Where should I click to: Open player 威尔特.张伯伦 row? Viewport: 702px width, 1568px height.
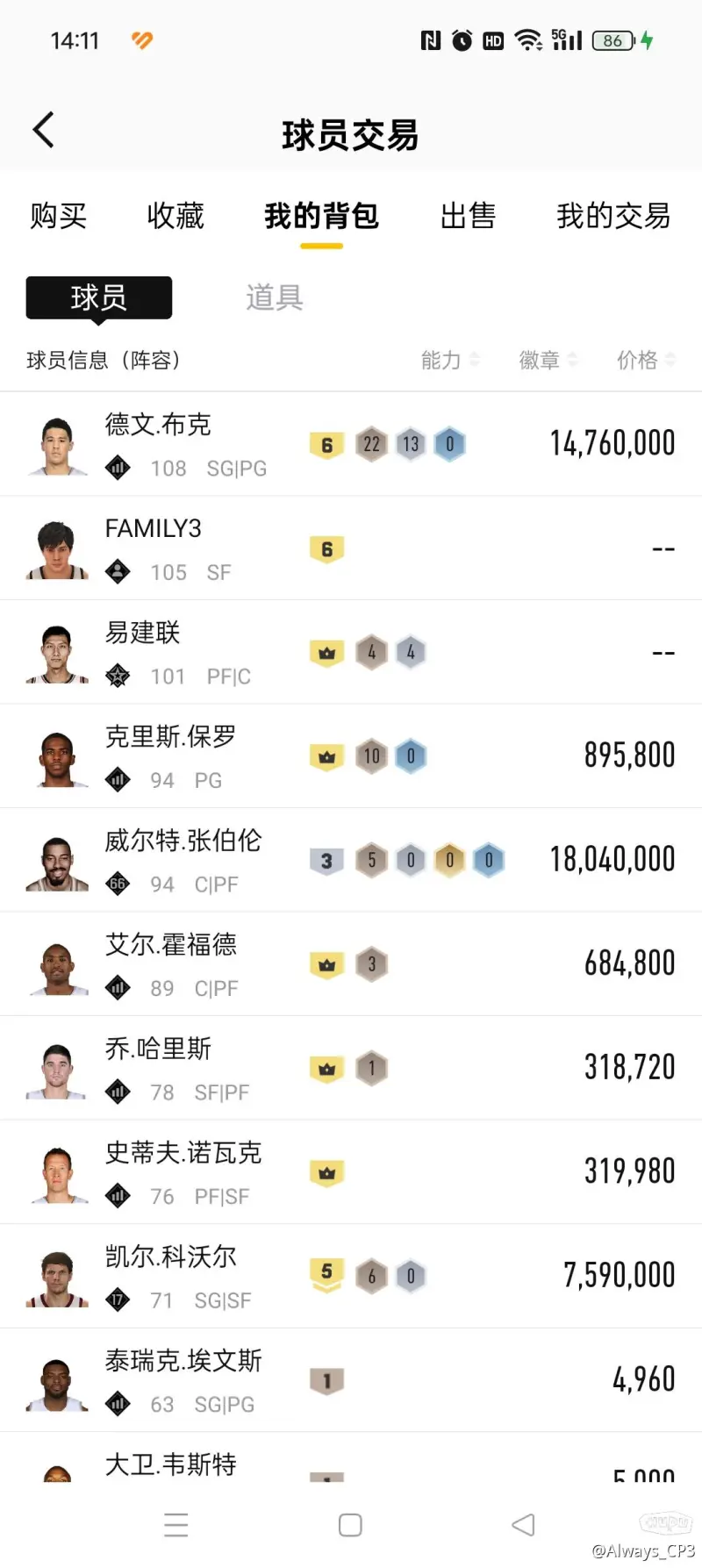pos(351,860)
